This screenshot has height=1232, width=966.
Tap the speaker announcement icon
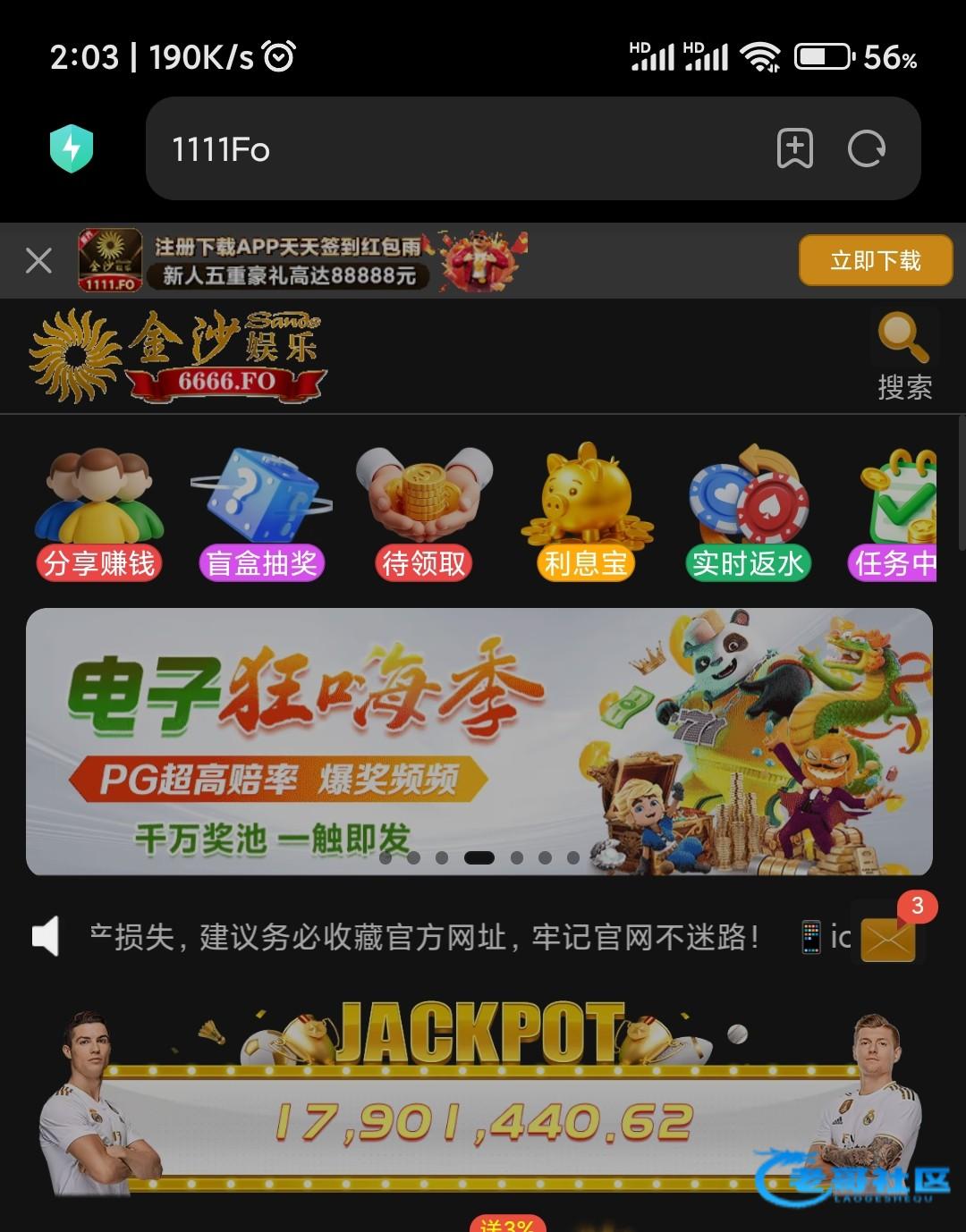coord(46,937)
